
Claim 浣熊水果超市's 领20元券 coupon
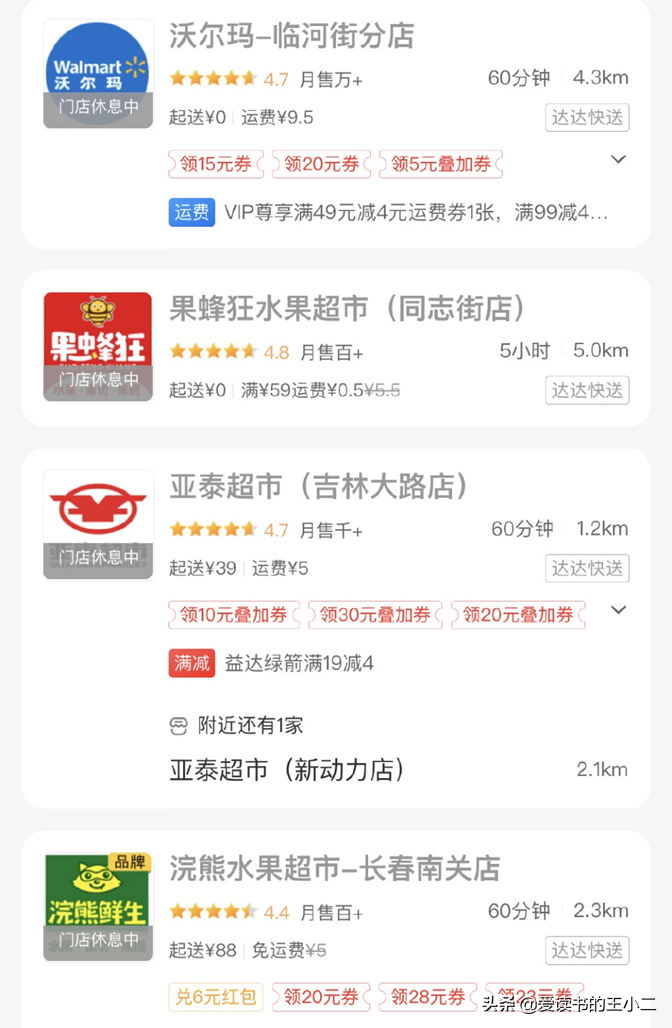(321, 996)
